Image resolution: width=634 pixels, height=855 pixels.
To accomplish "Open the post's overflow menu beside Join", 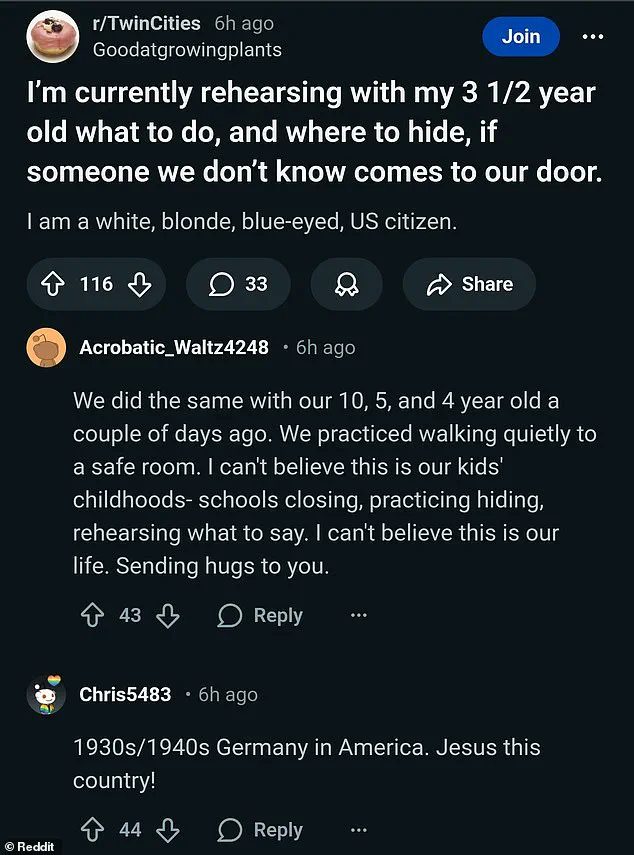I will (x=593, y=37).
